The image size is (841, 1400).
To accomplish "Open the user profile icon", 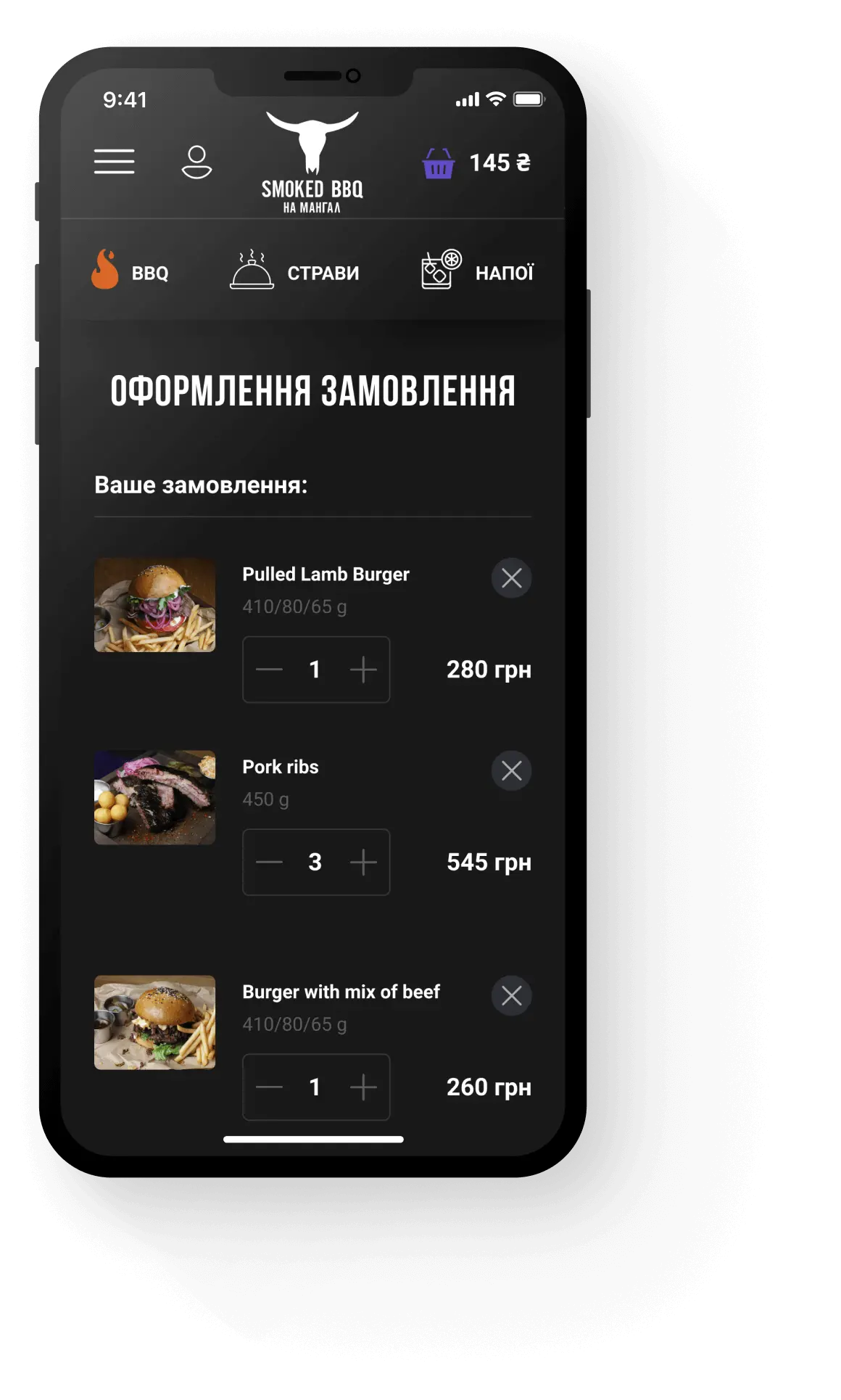I will pyautogui.click(x=196, y=161).
